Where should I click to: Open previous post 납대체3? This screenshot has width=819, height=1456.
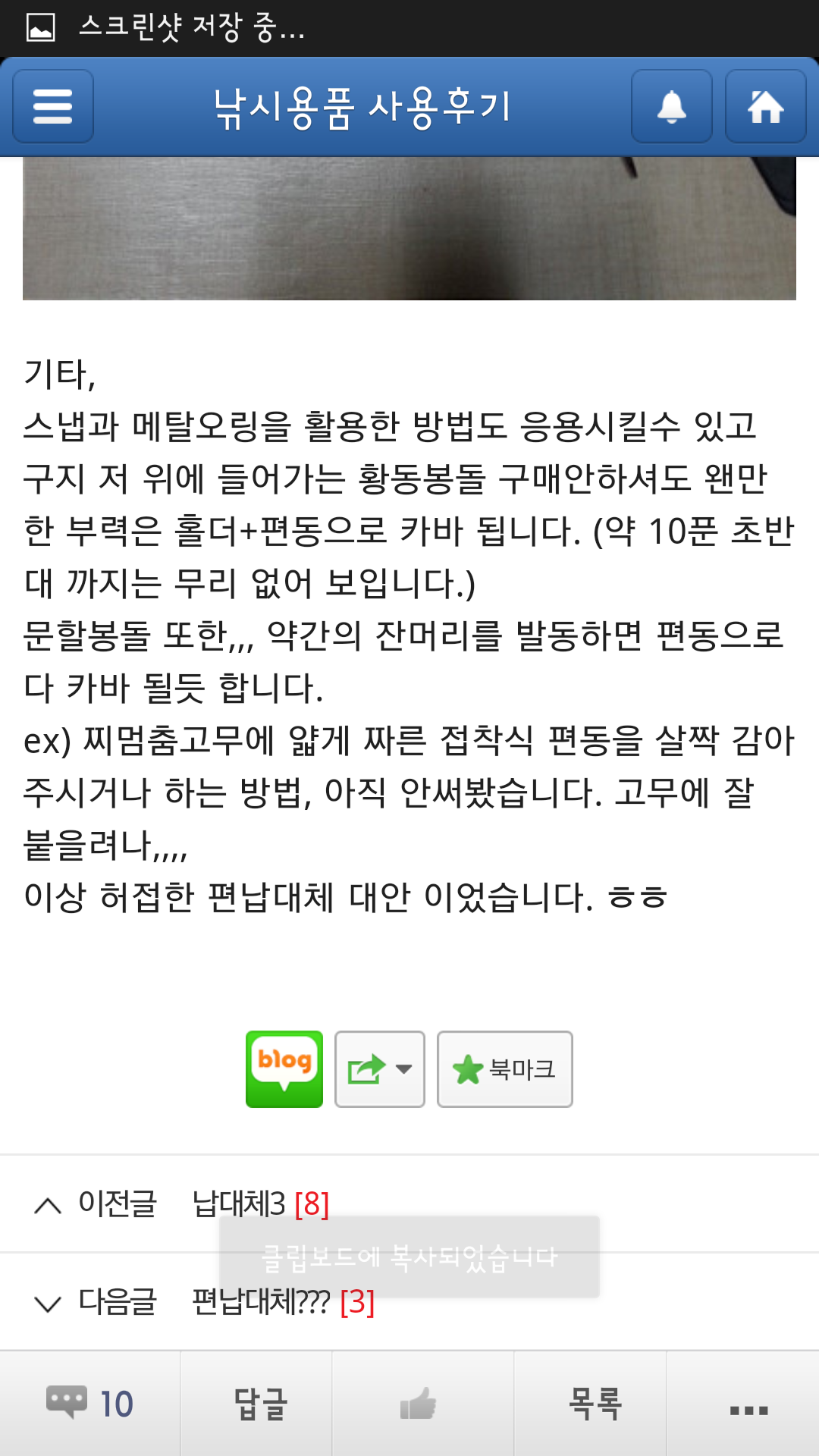coord(240,1204)
